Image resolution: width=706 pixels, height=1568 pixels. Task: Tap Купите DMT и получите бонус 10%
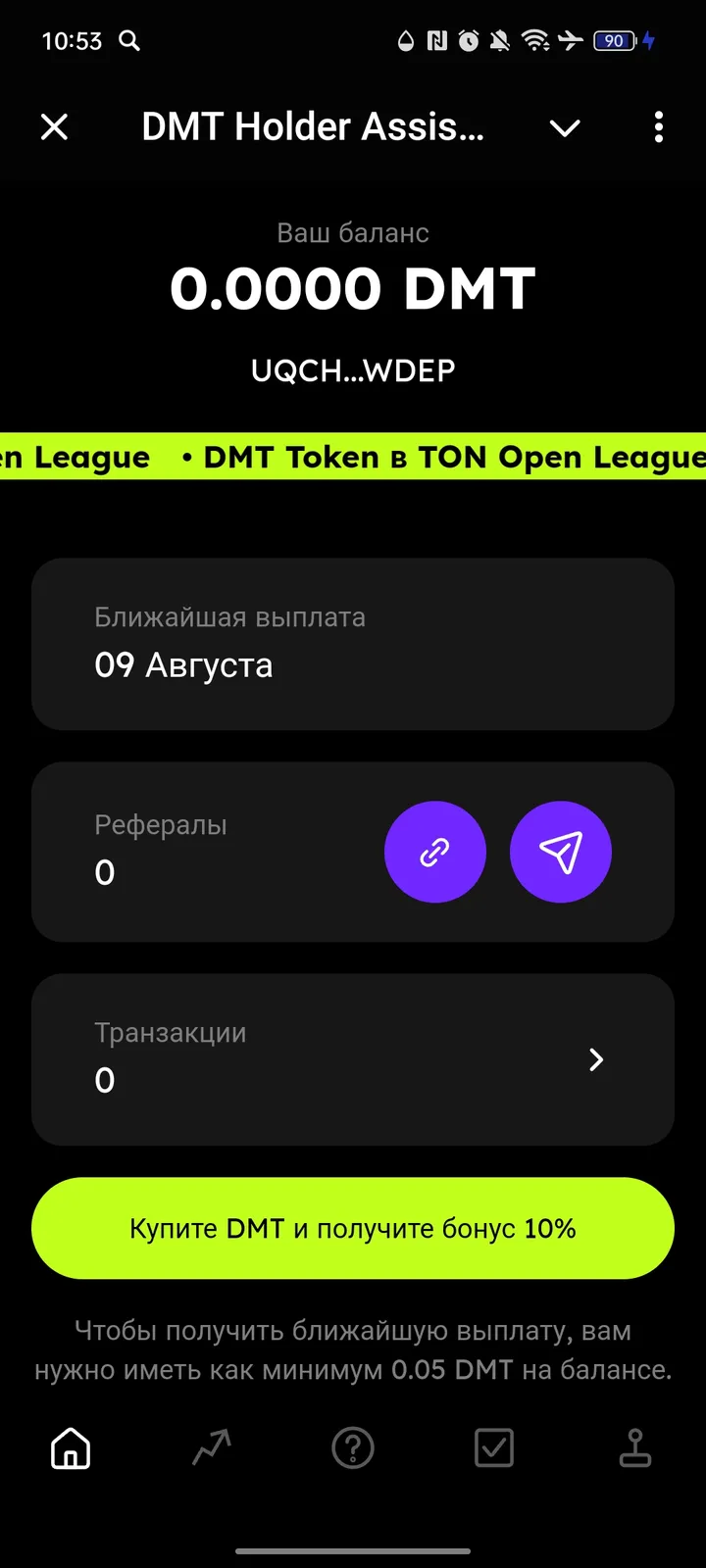(353, 1228)
